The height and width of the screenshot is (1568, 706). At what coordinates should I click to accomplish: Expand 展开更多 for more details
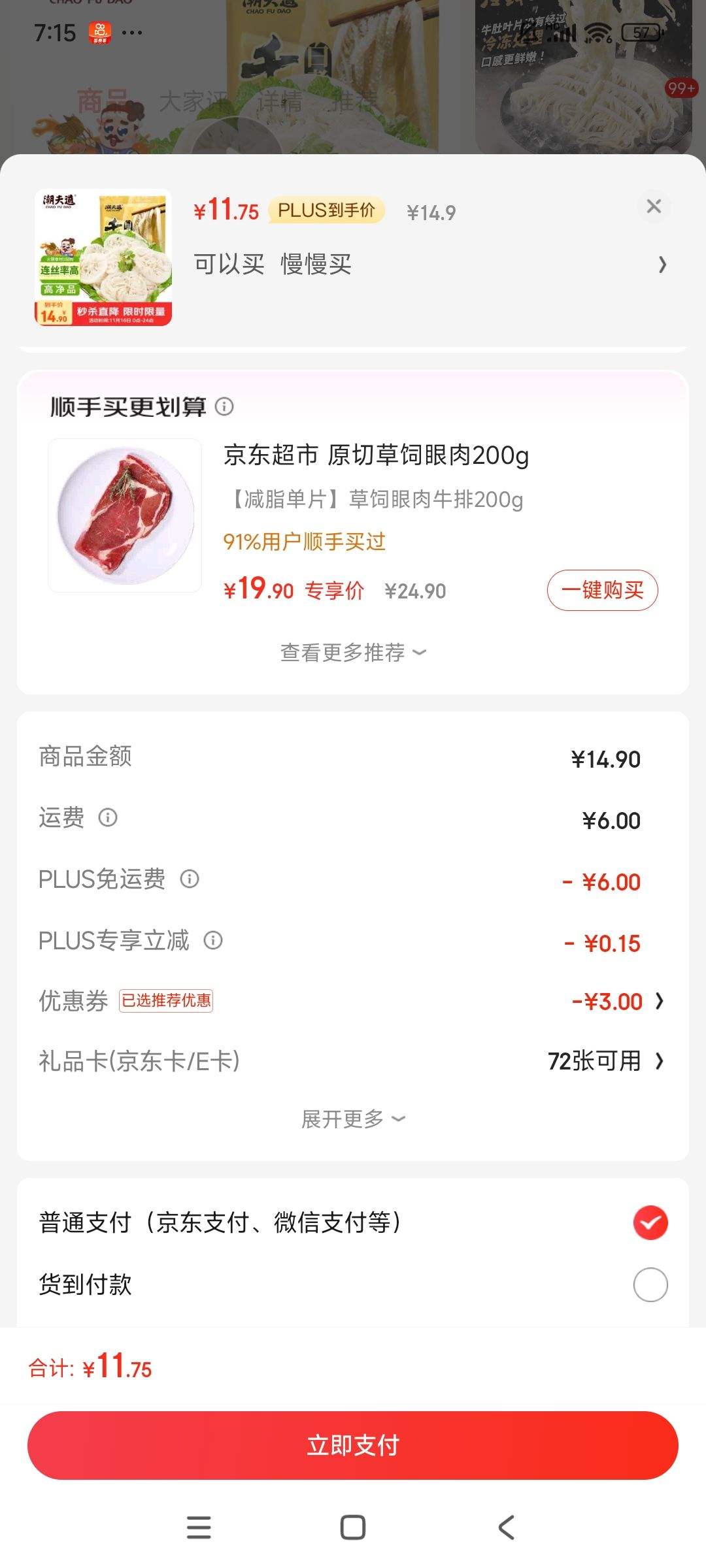pyautogui.click(x=353, y=1119)
